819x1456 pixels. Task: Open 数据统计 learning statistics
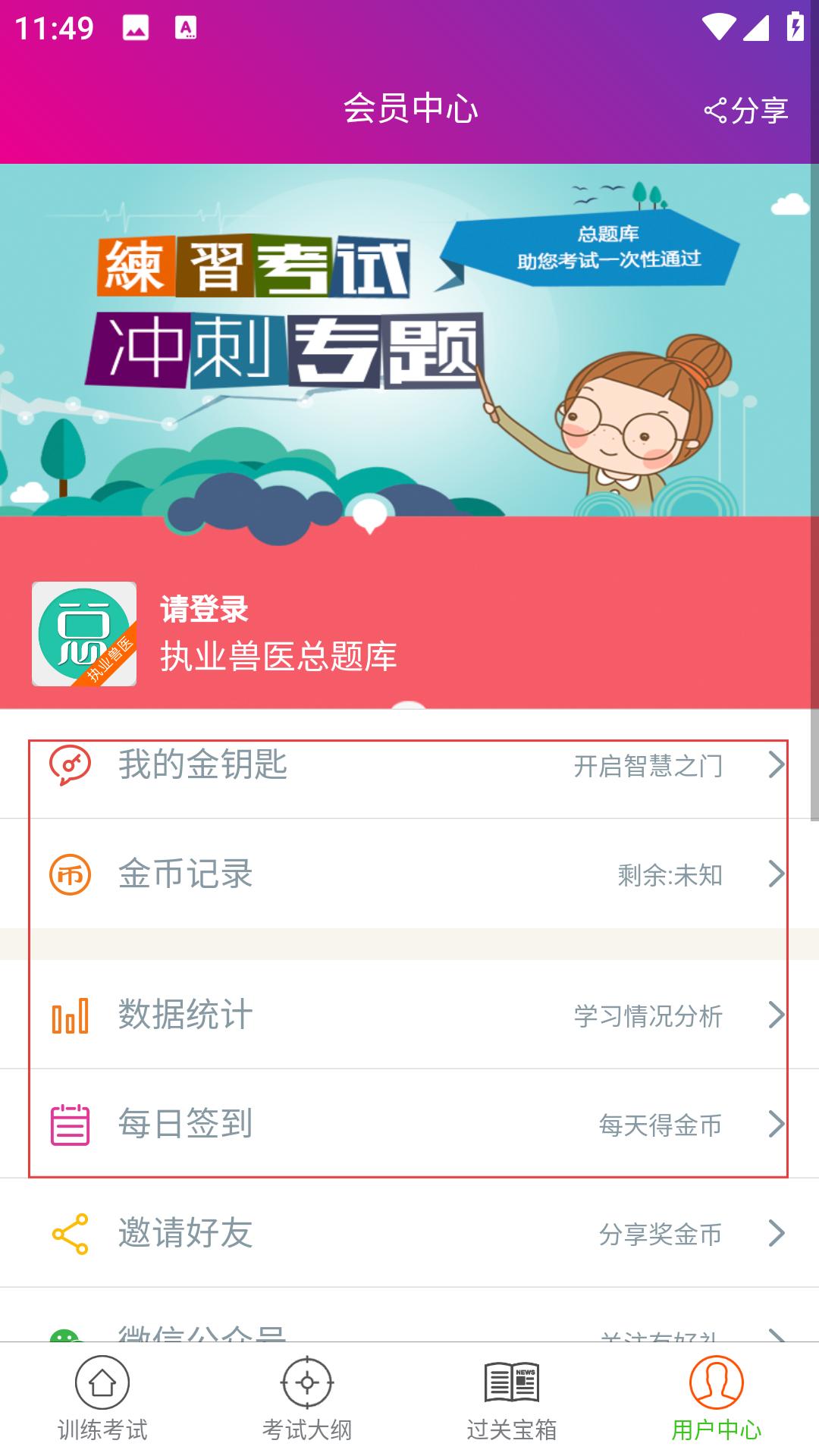[409, 1015]
